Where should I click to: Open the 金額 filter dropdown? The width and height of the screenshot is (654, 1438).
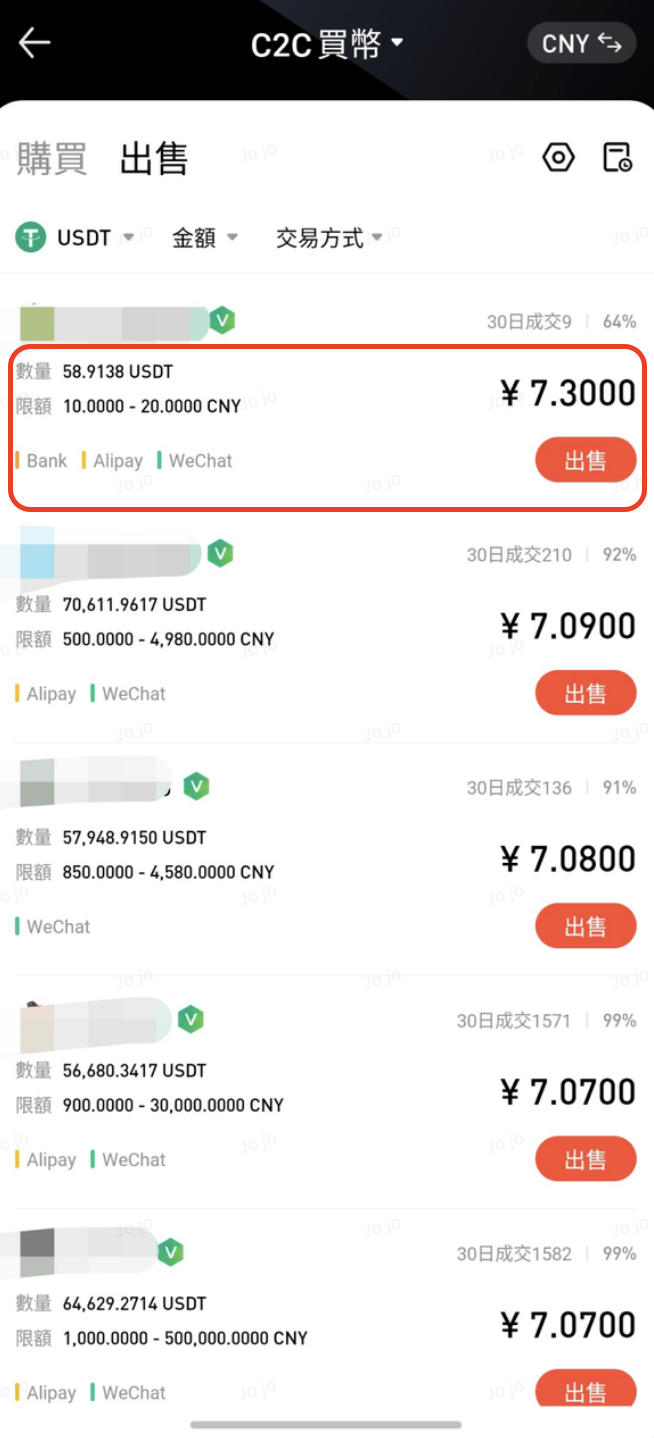pyautogui.click(x=205, y=238)
